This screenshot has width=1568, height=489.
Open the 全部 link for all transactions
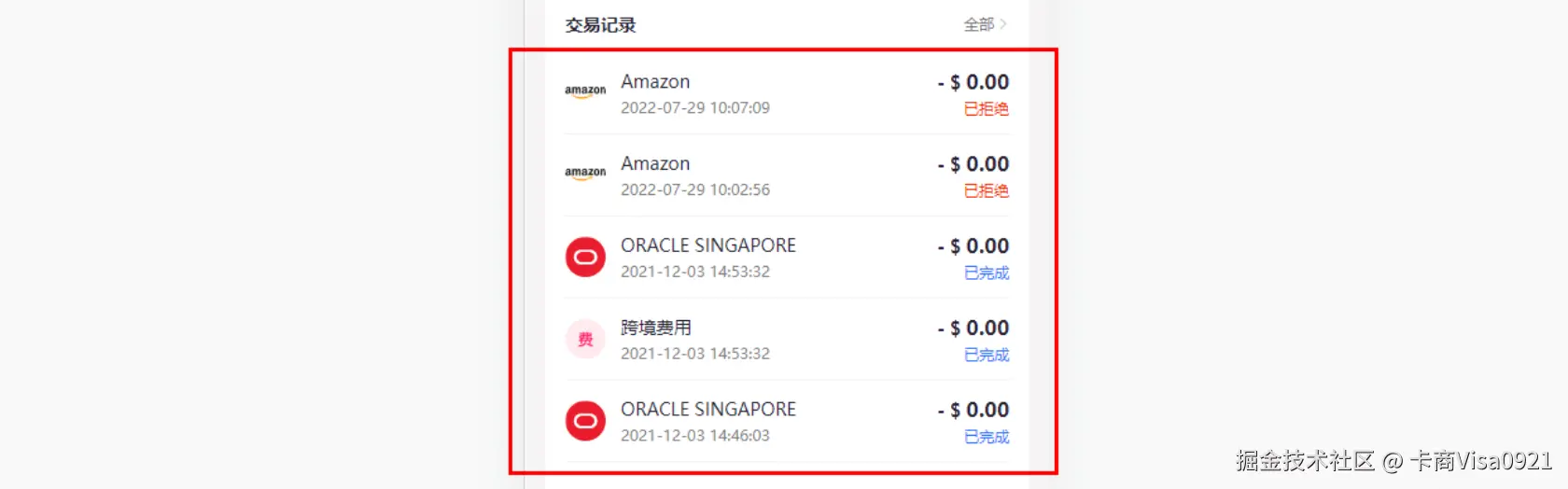[x=984, y=25]
